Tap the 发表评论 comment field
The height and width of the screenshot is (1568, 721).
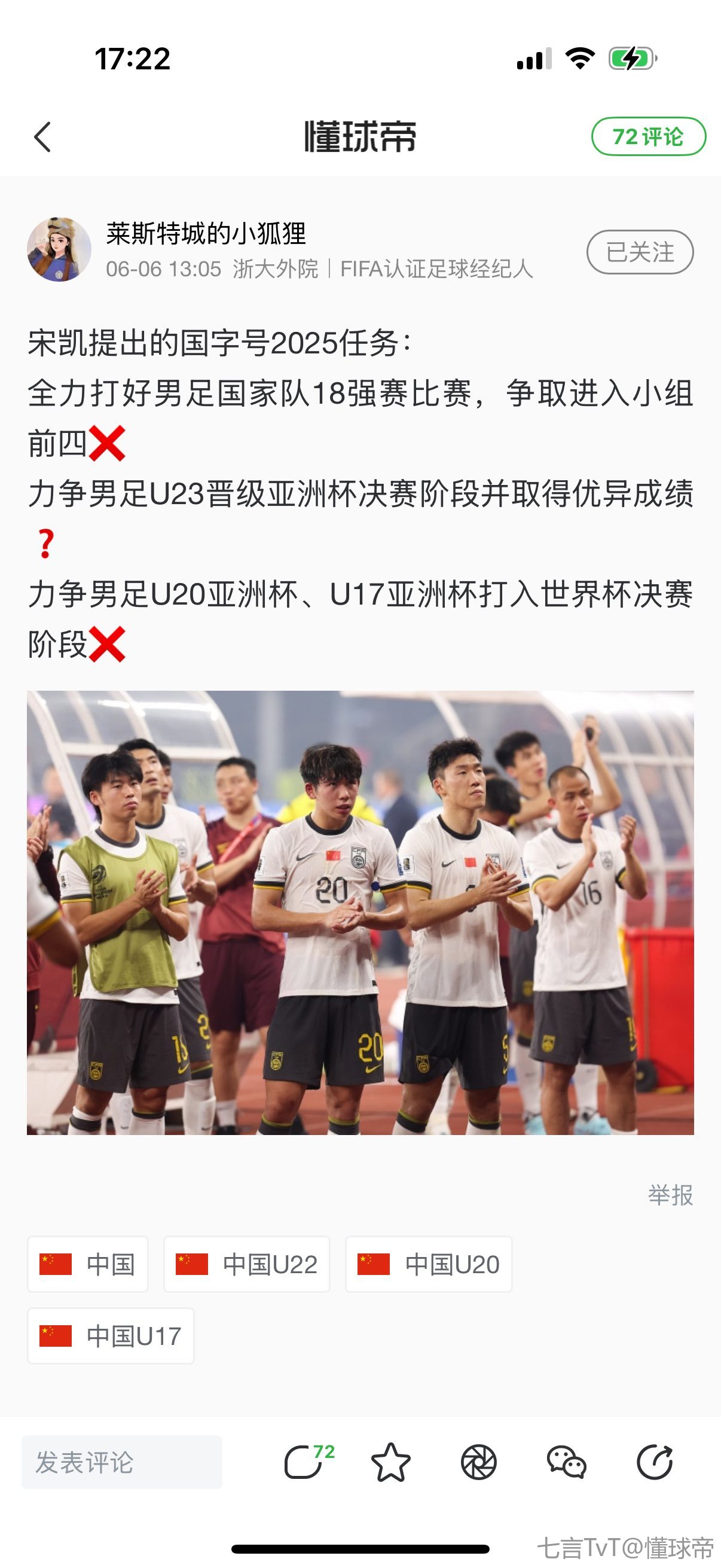[x=122, y=1463]
